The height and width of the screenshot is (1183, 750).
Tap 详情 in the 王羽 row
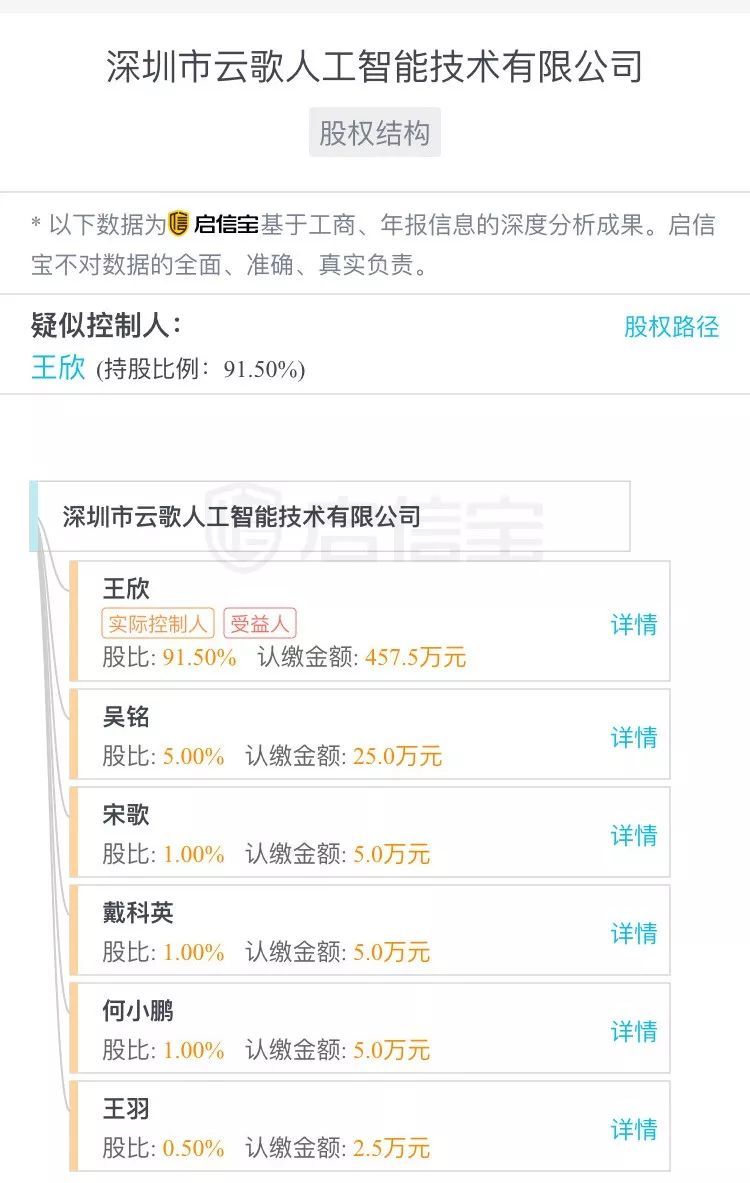634,1130
